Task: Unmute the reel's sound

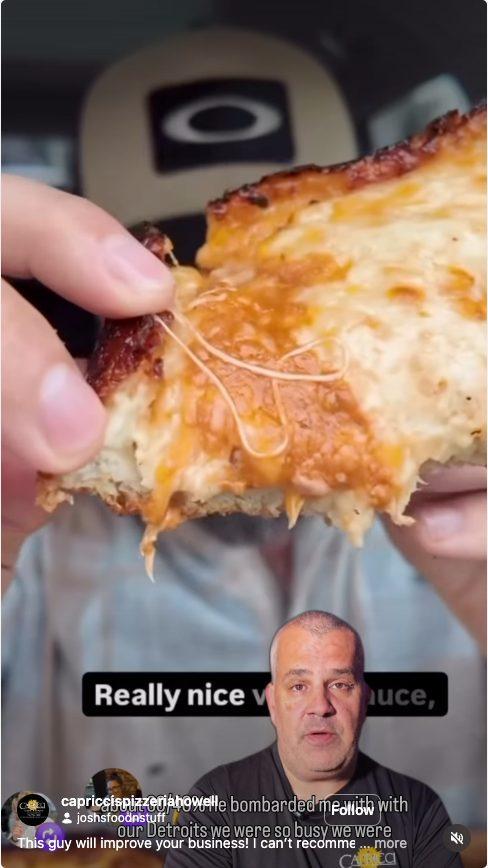Action: coord(457,838)
